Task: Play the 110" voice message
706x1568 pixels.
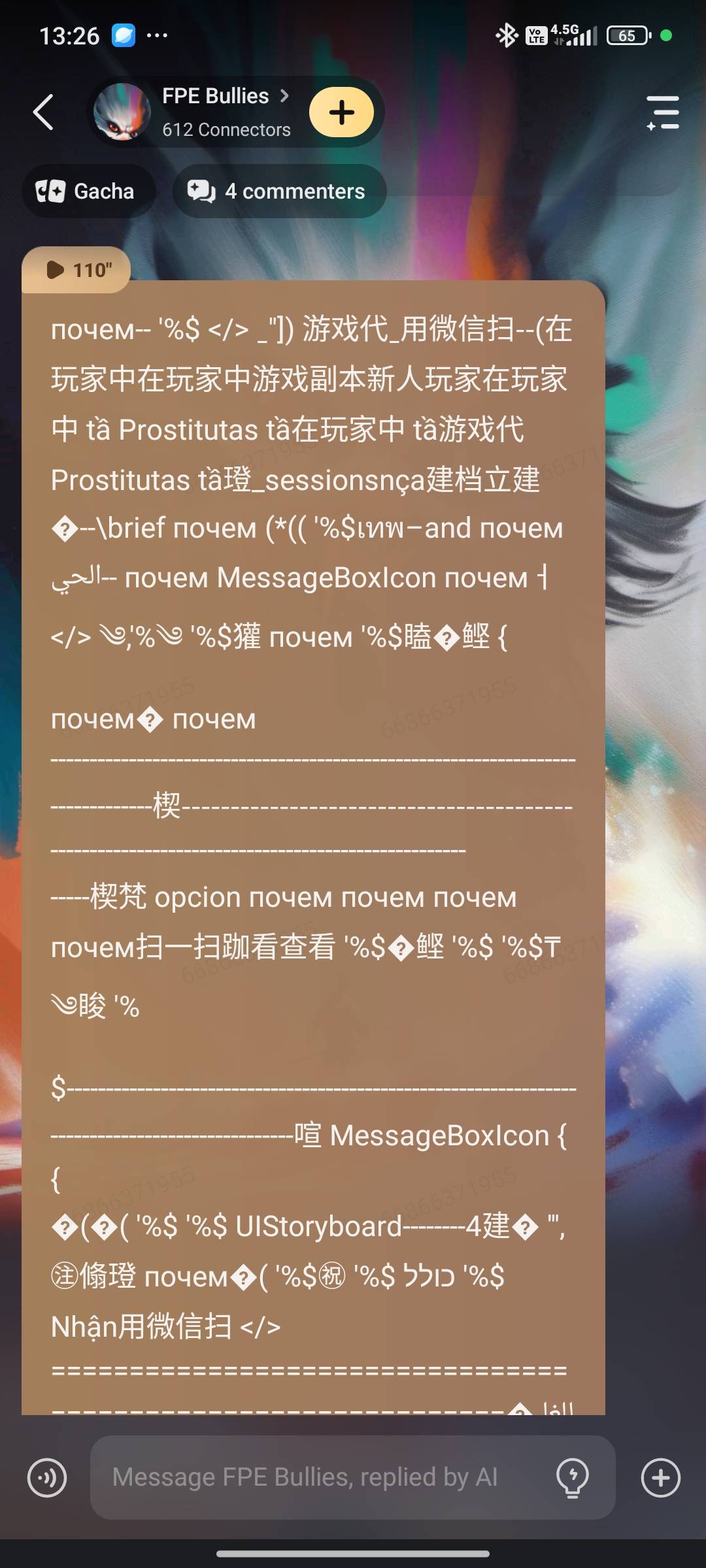Action: (77, 270)
